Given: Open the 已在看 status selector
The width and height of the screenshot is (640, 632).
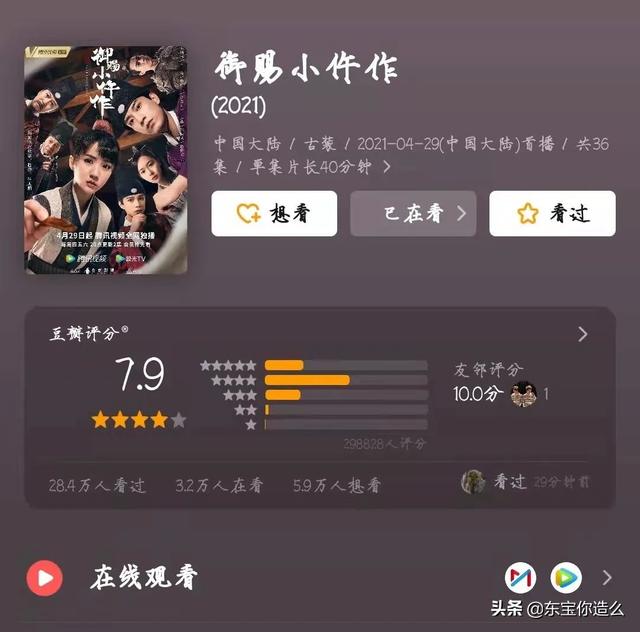Looking at the screenshot, I should click(413, 213).
